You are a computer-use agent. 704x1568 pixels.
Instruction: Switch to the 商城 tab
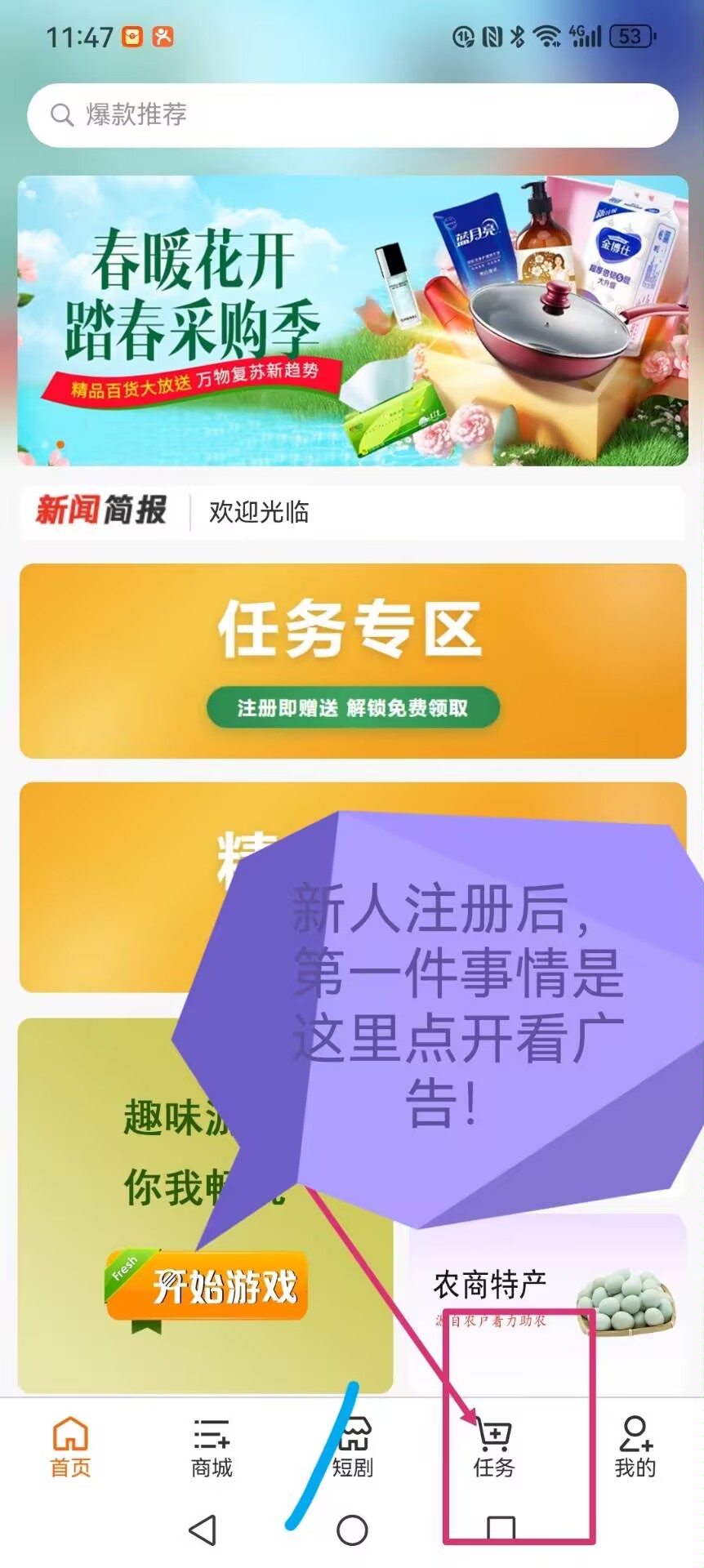tap(212, 1448)
